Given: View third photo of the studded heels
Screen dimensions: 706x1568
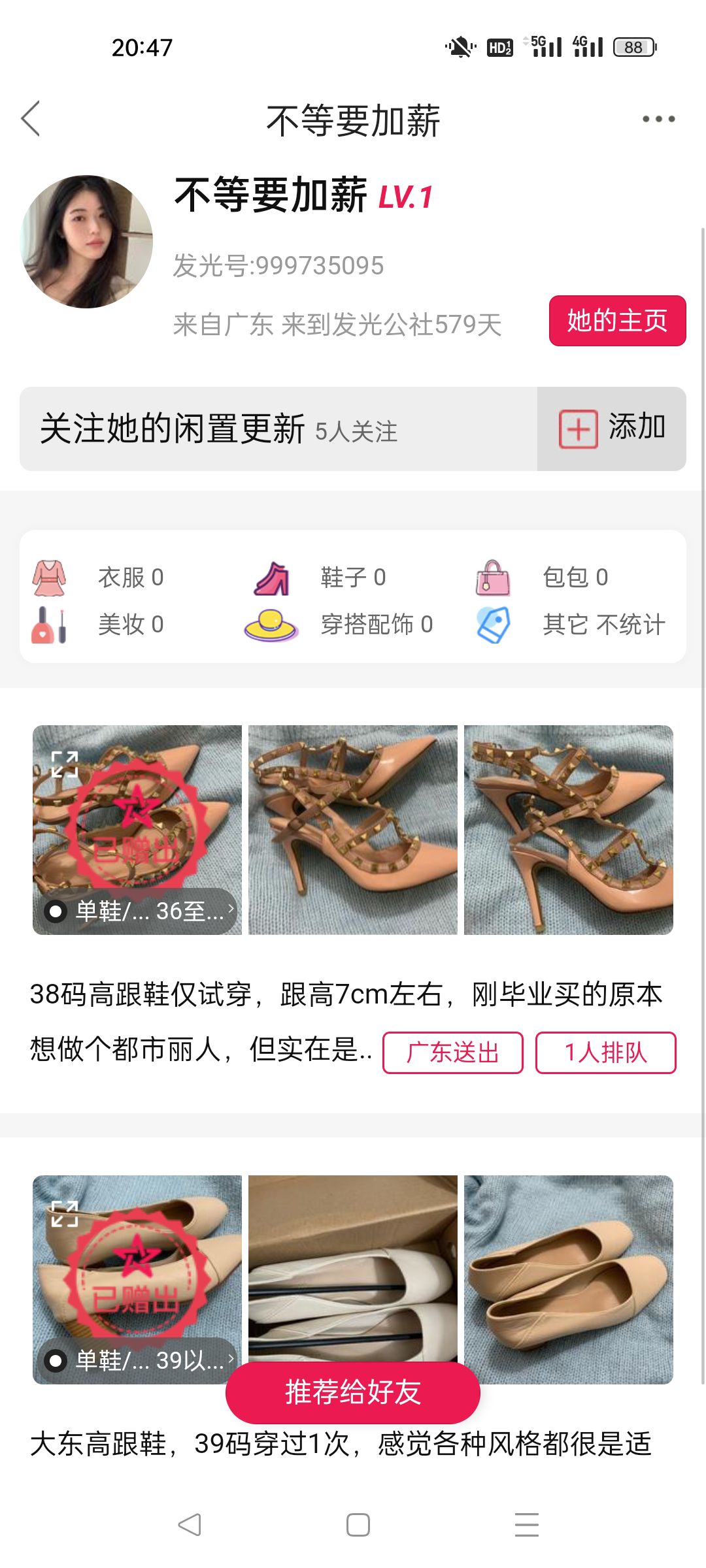Looking at the screenshot, I should [x=569, y=830].
